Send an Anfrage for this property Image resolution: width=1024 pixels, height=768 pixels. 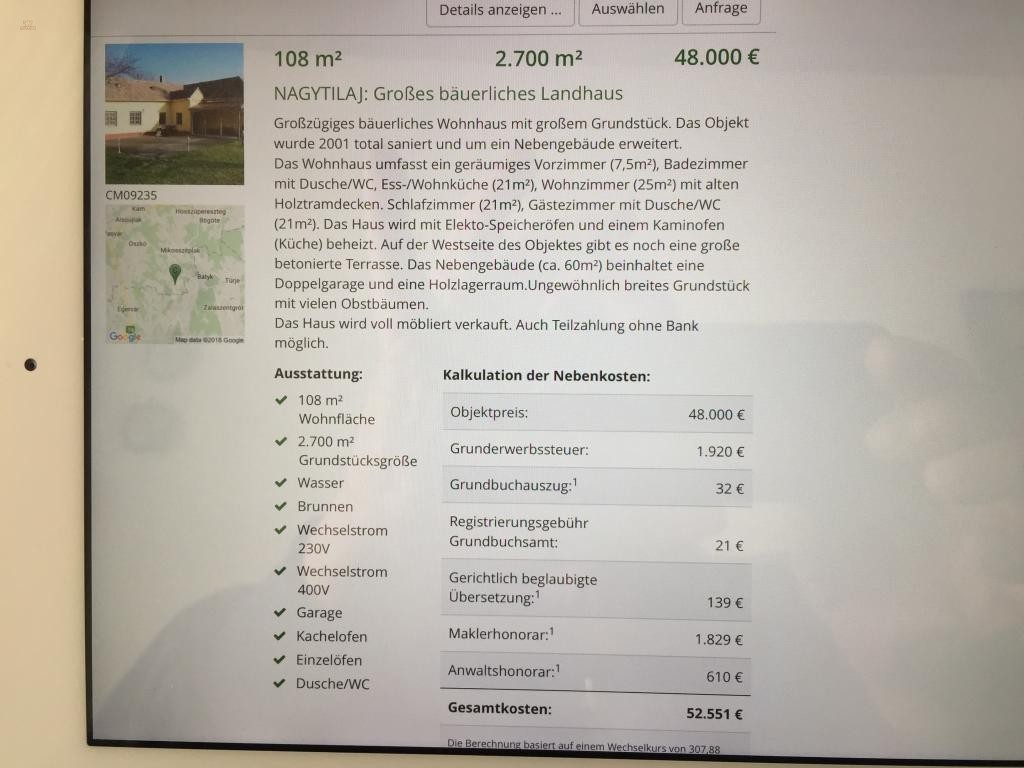[x=721, y=10]
